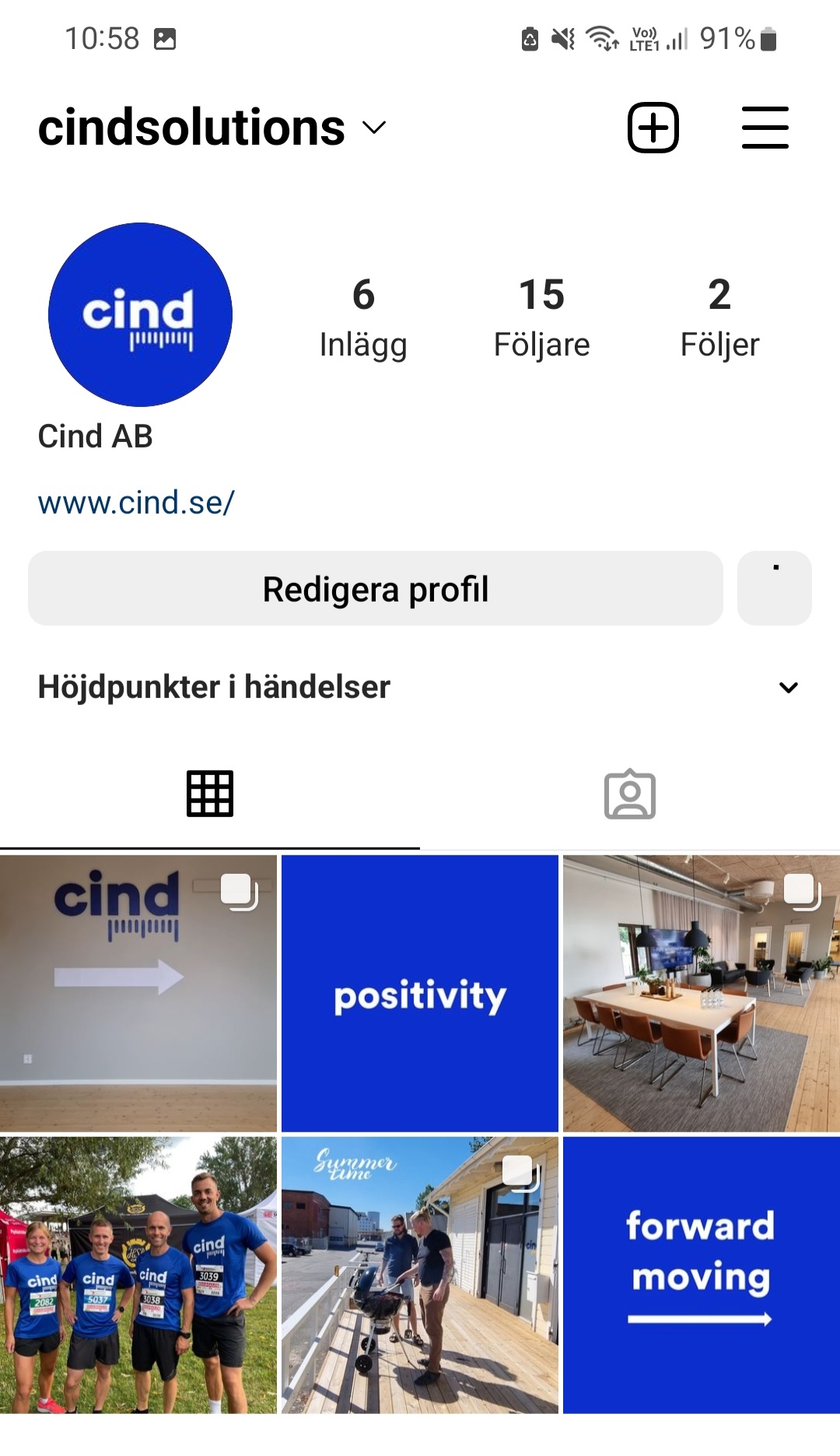Viewport: 840px width, 1456px height.
Task: View the 15 Följare list
Action: click(541, 318)
